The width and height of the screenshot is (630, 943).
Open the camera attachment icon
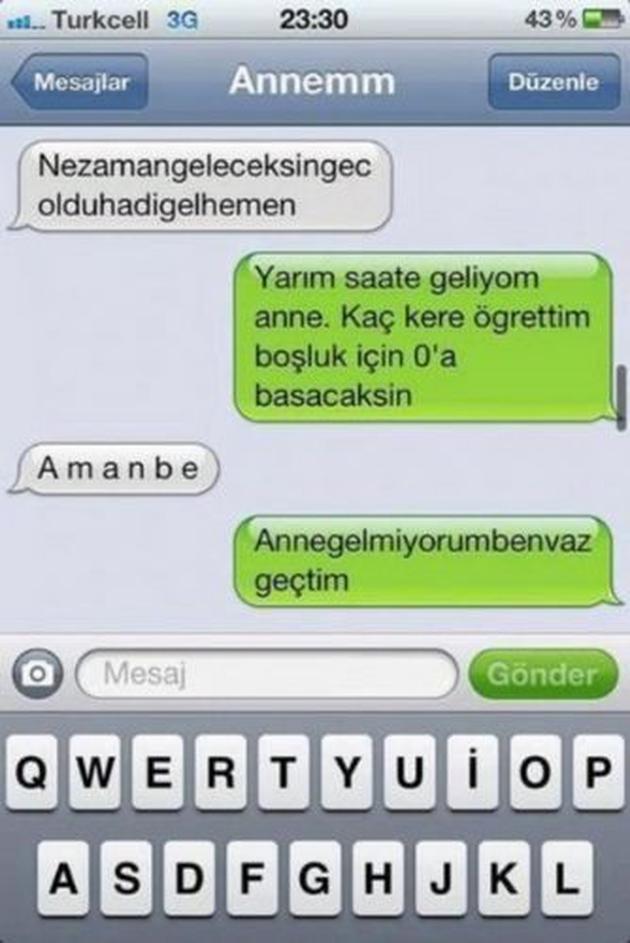[38, 675]
